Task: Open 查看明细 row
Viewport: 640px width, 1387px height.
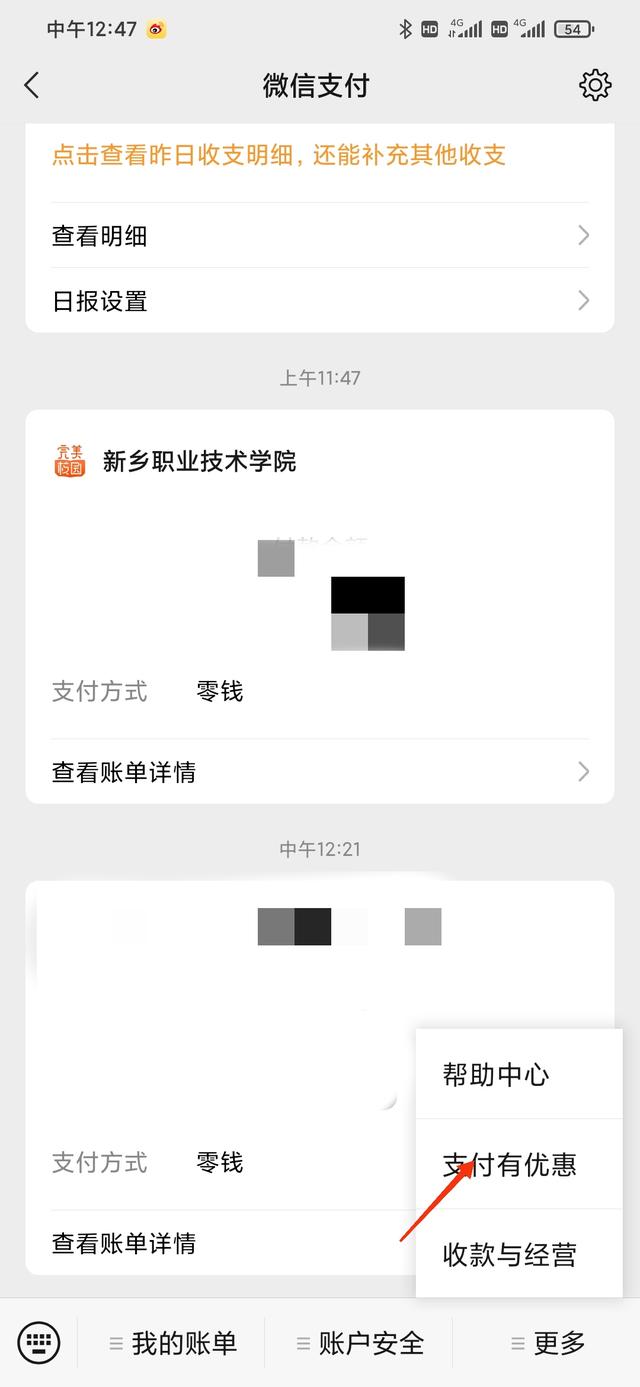Action: tap(320, 236)
